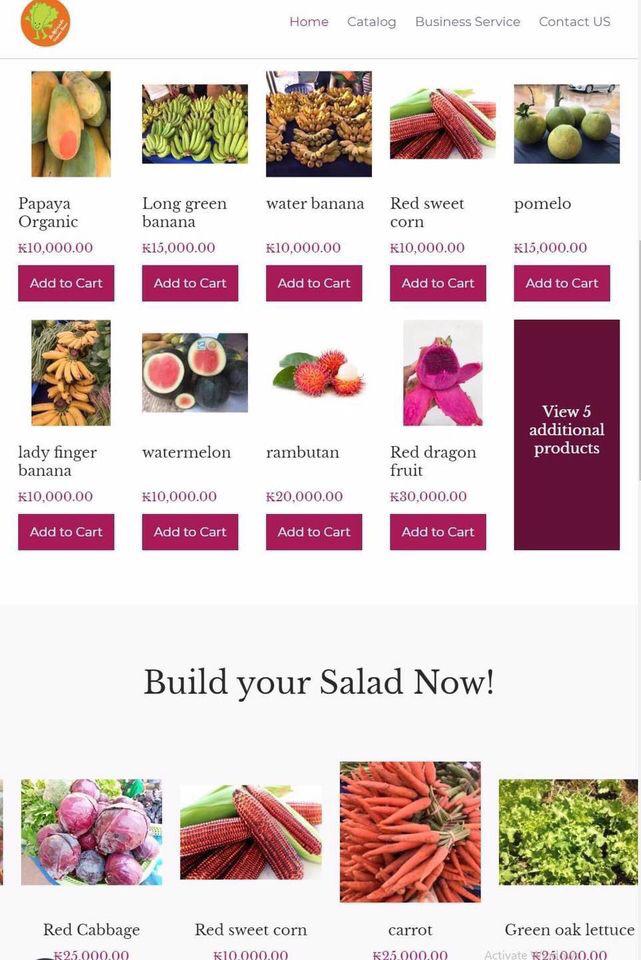Add watermelon to cart
Viewport: 641px width, 960px height.
[190, 532]
